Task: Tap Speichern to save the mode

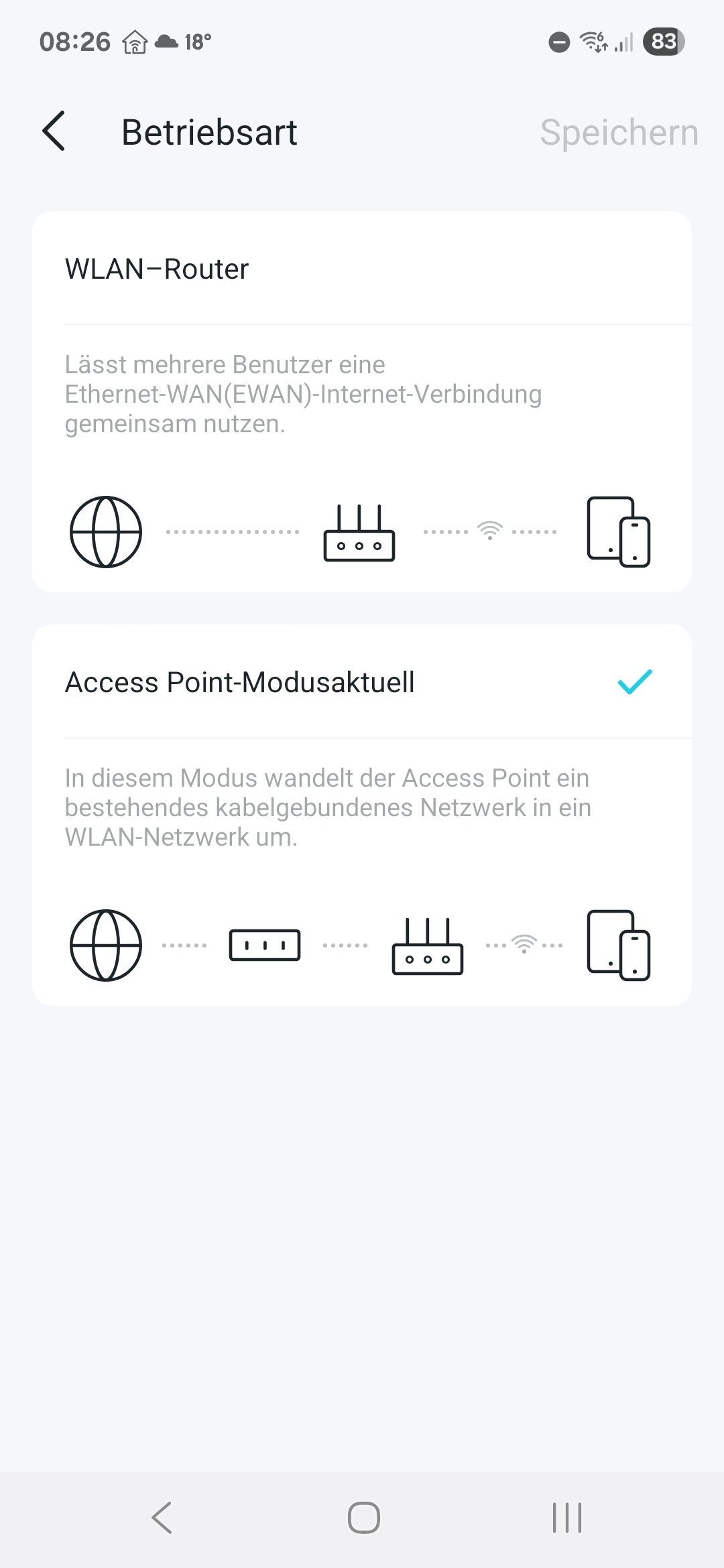Action: 618,133
